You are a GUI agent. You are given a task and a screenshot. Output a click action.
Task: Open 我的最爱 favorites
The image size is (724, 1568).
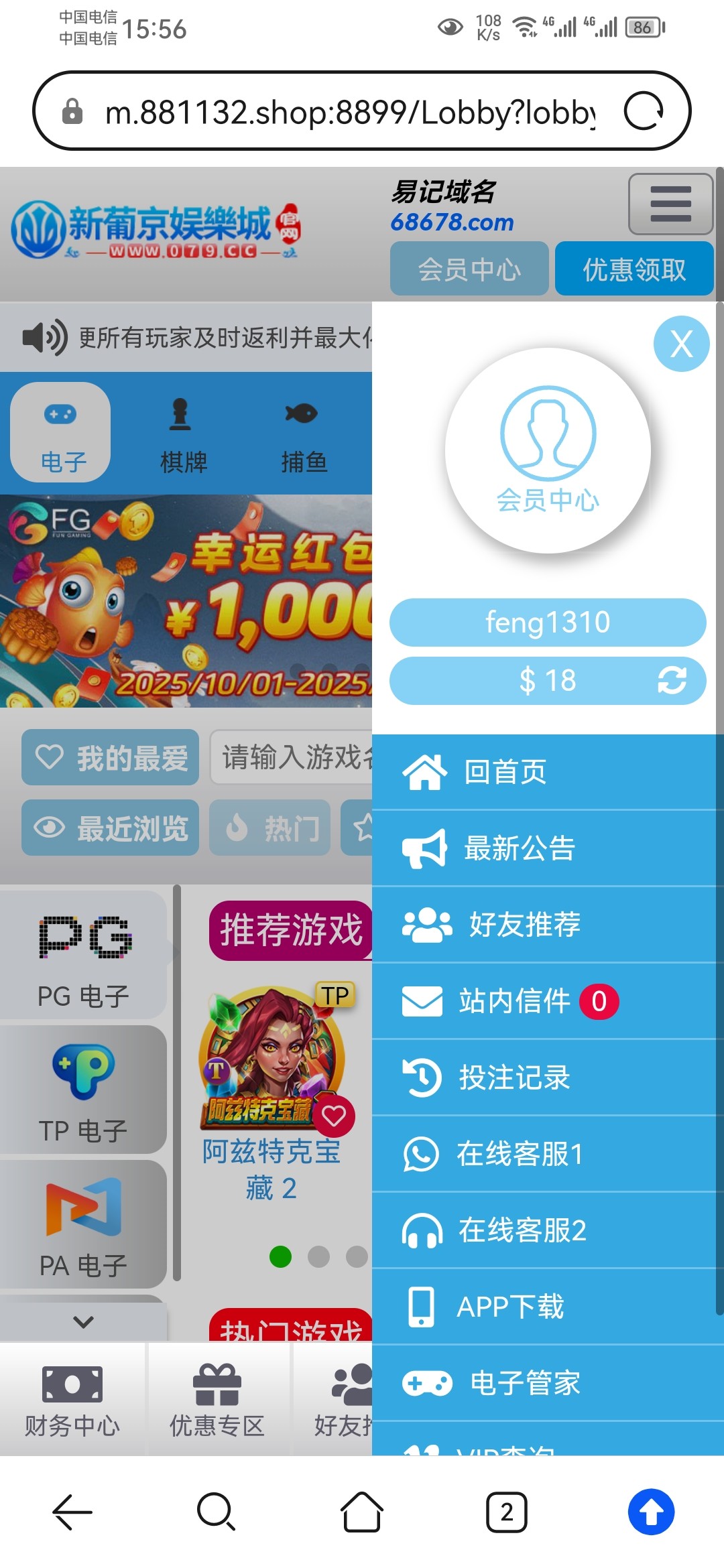pos(111,758)
